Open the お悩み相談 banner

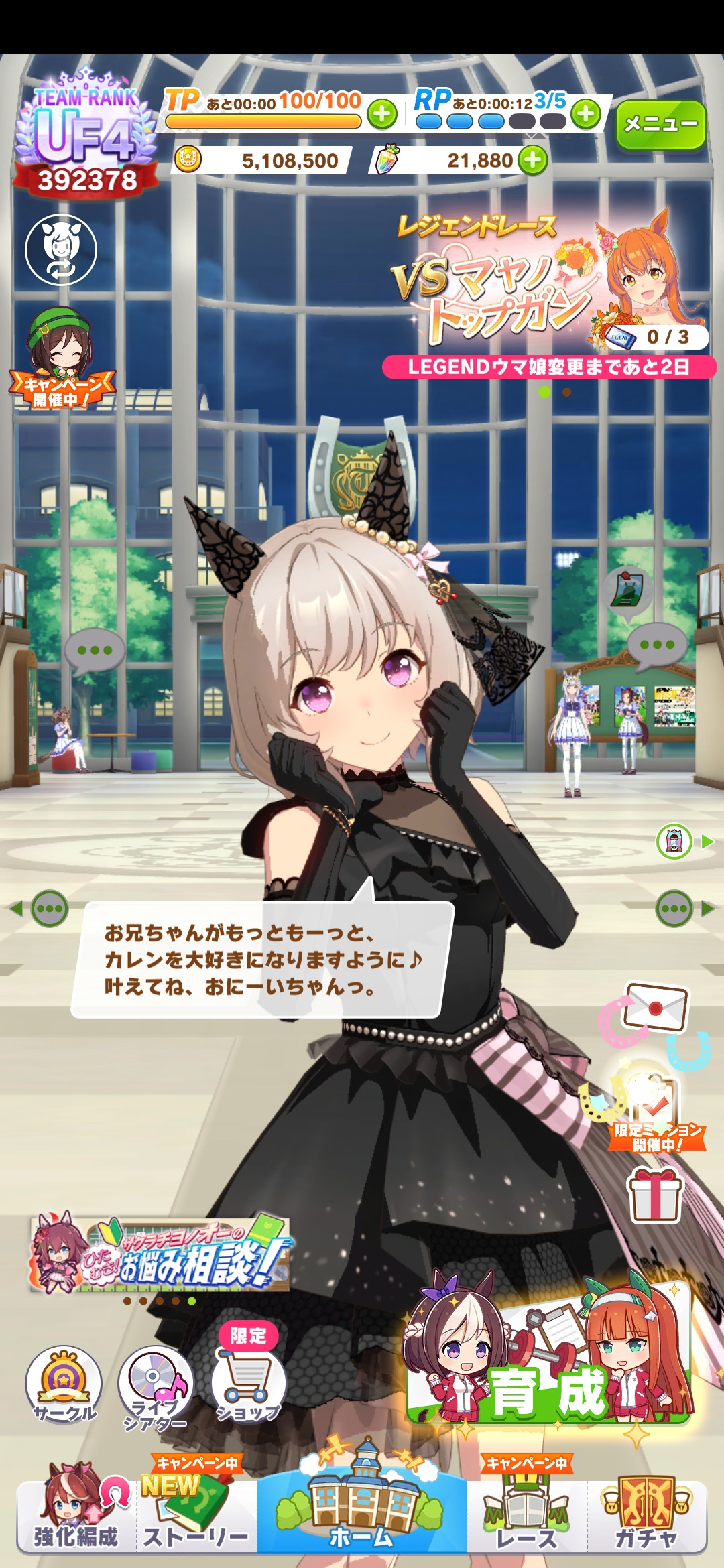[x=160, y=1254]
